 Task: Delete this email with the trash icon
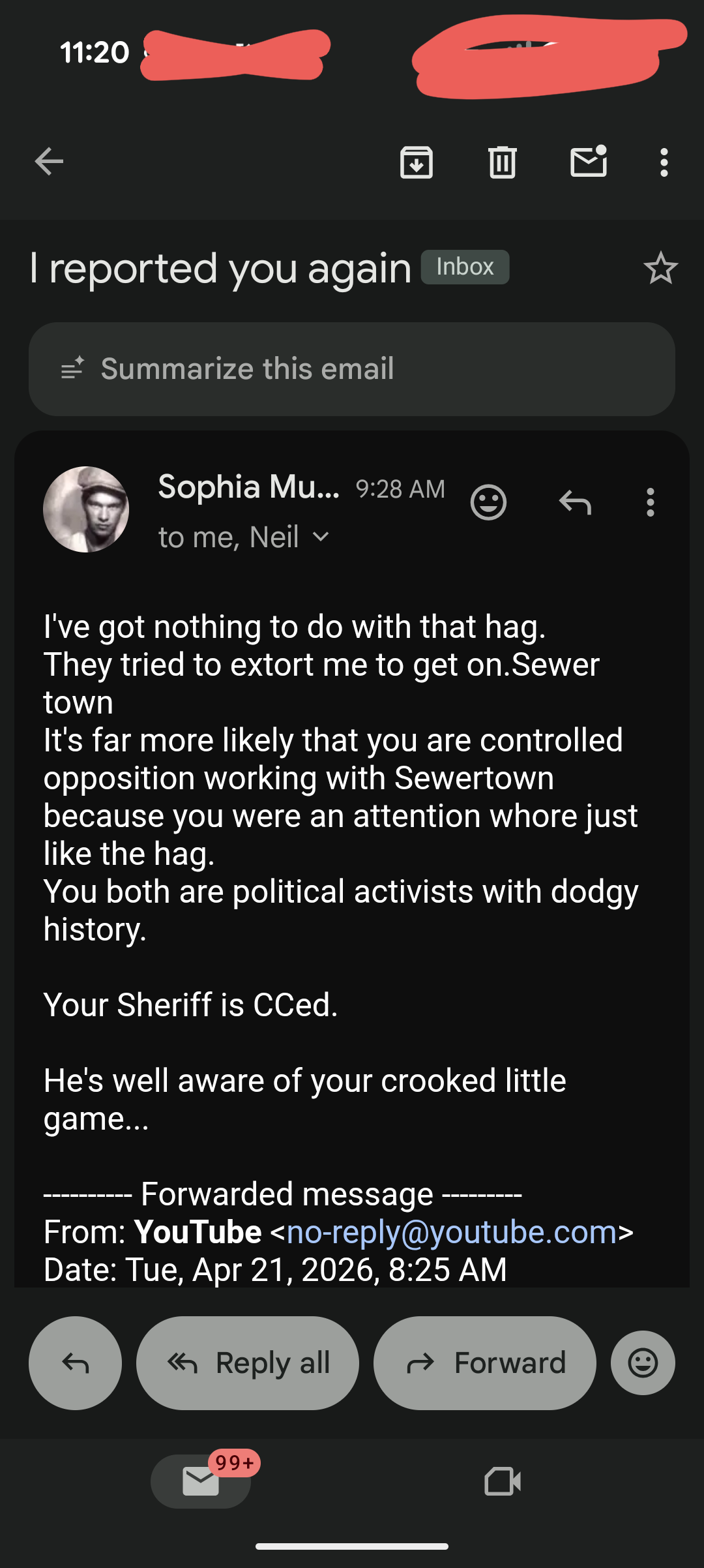[x=502, y=162]
